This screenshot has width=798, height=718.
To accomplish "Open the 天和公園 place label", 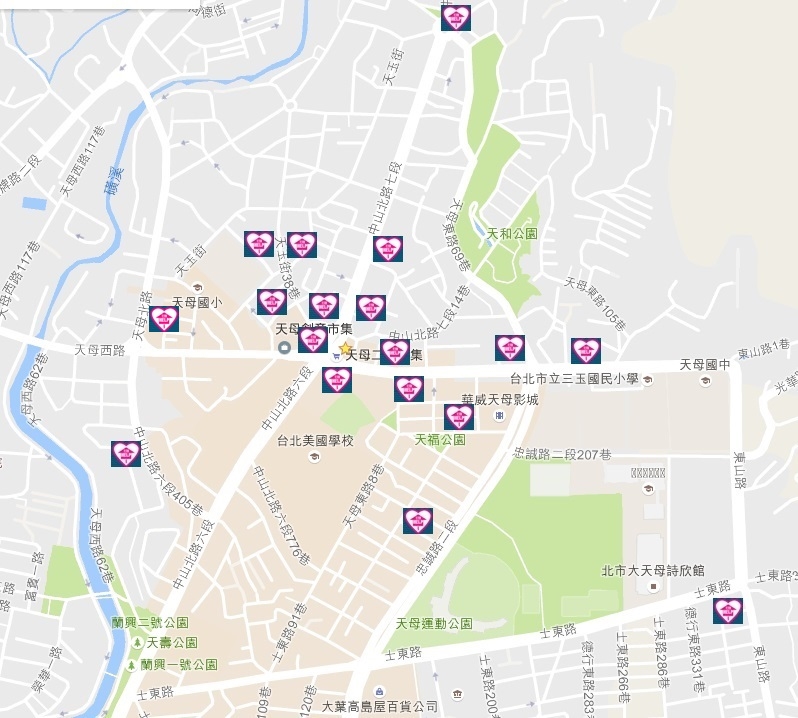I will click(511, 233).
